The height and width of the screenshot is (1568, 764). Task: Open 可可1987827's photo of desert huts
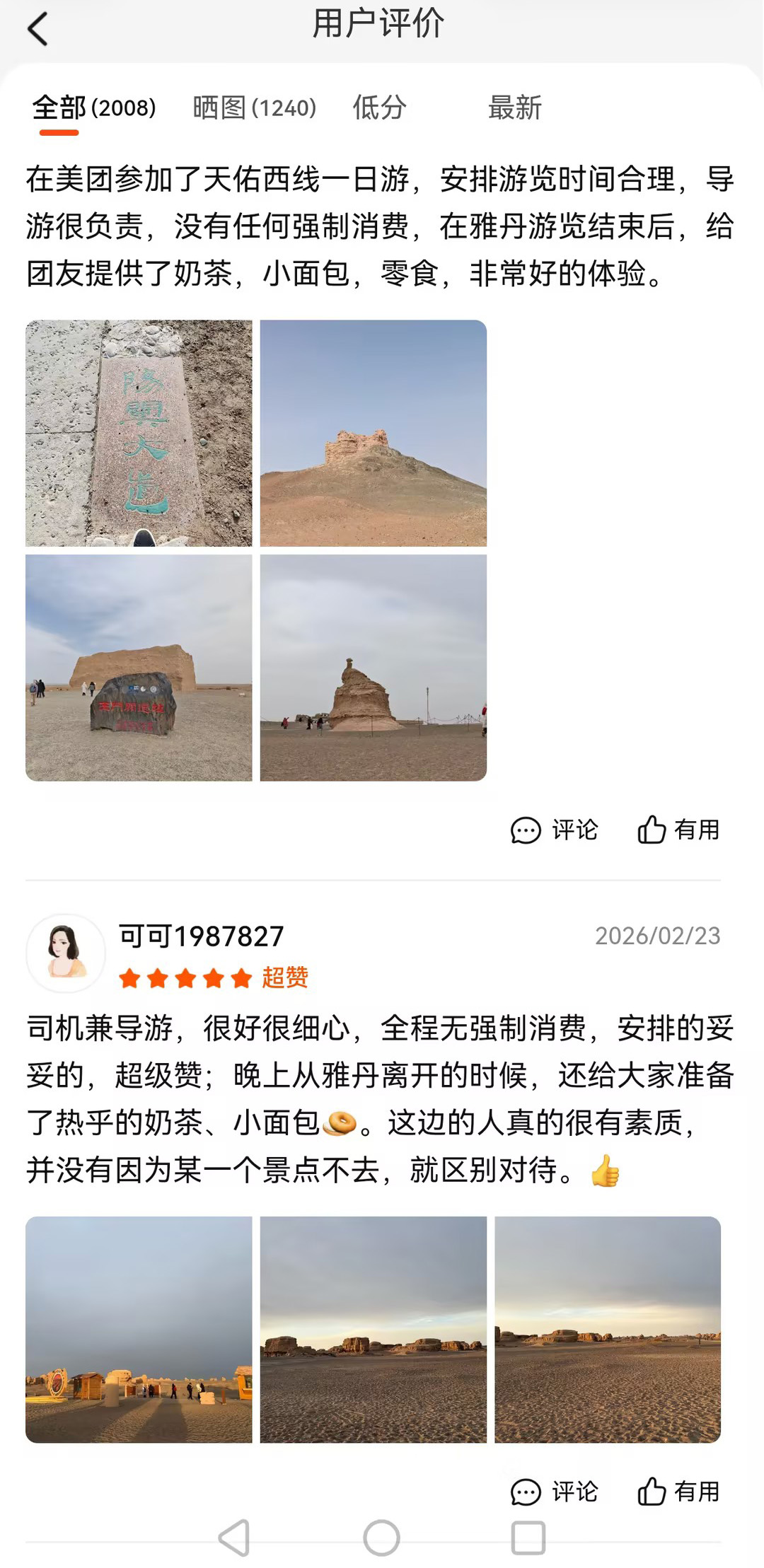tap(139, 1329)
